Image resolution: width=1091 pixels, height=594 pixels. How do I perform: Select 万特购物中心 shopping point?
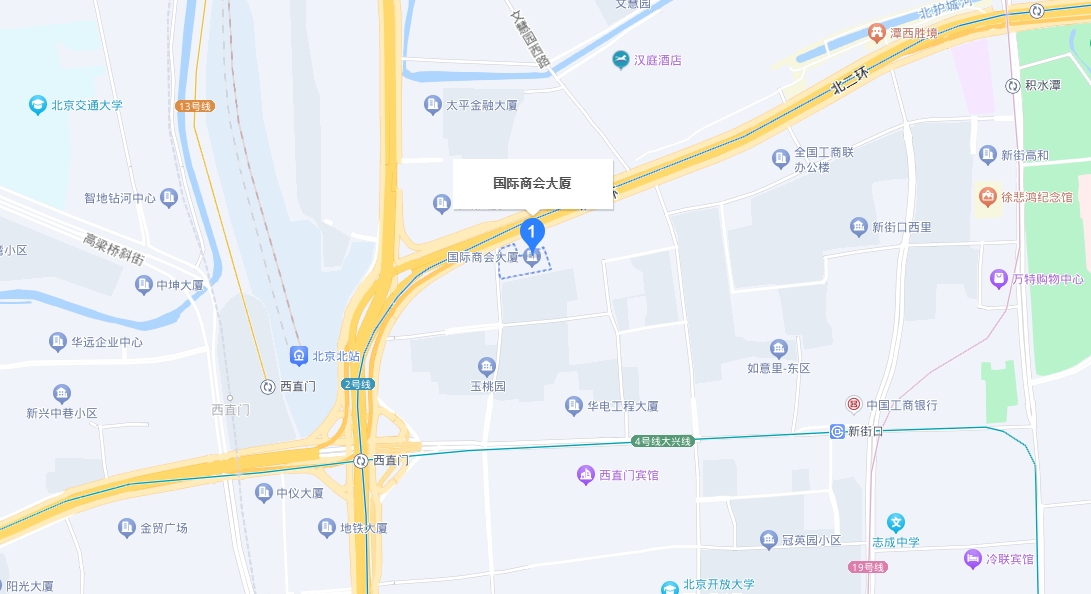998,278
